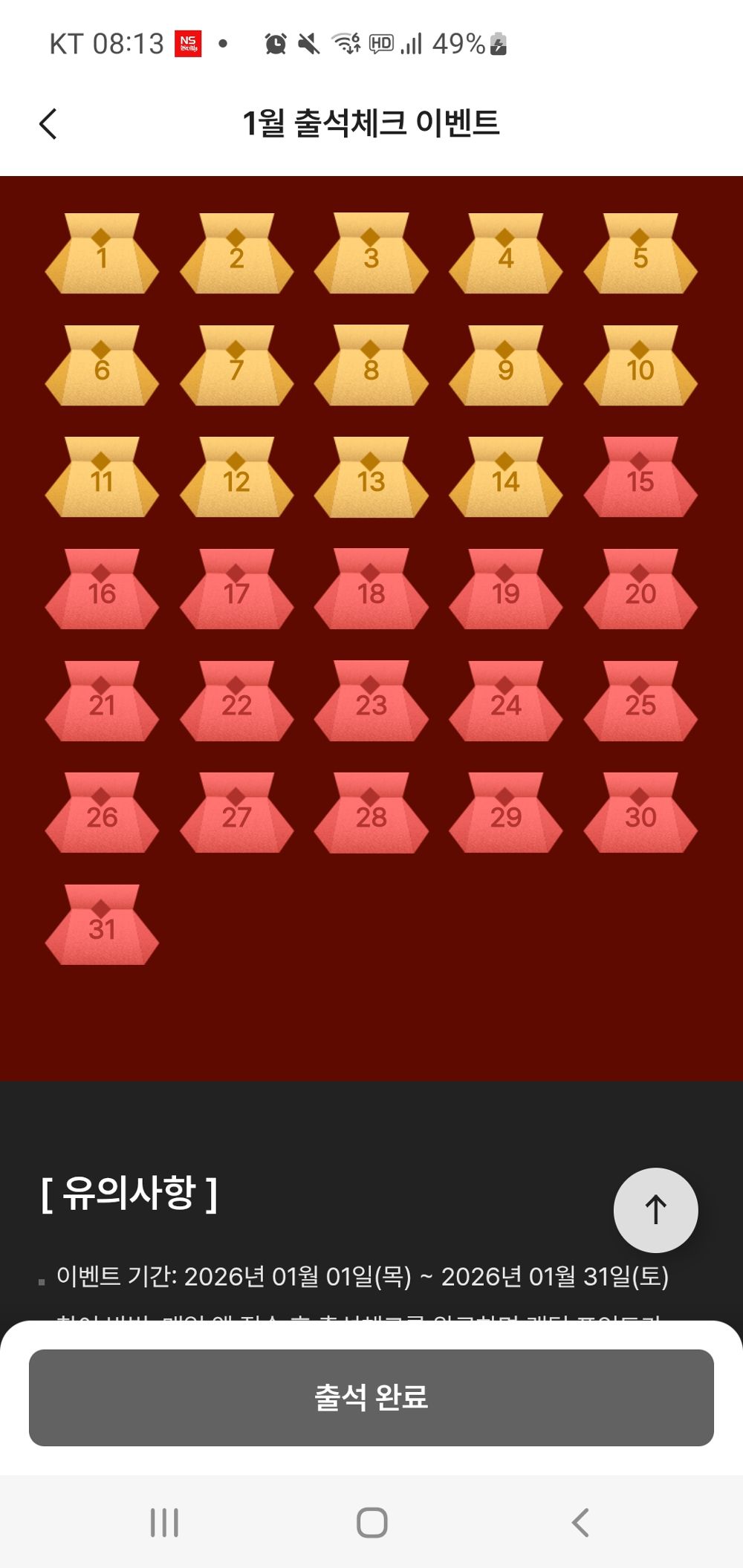Open recent apps from the navigation bar

coord(164,1522)
